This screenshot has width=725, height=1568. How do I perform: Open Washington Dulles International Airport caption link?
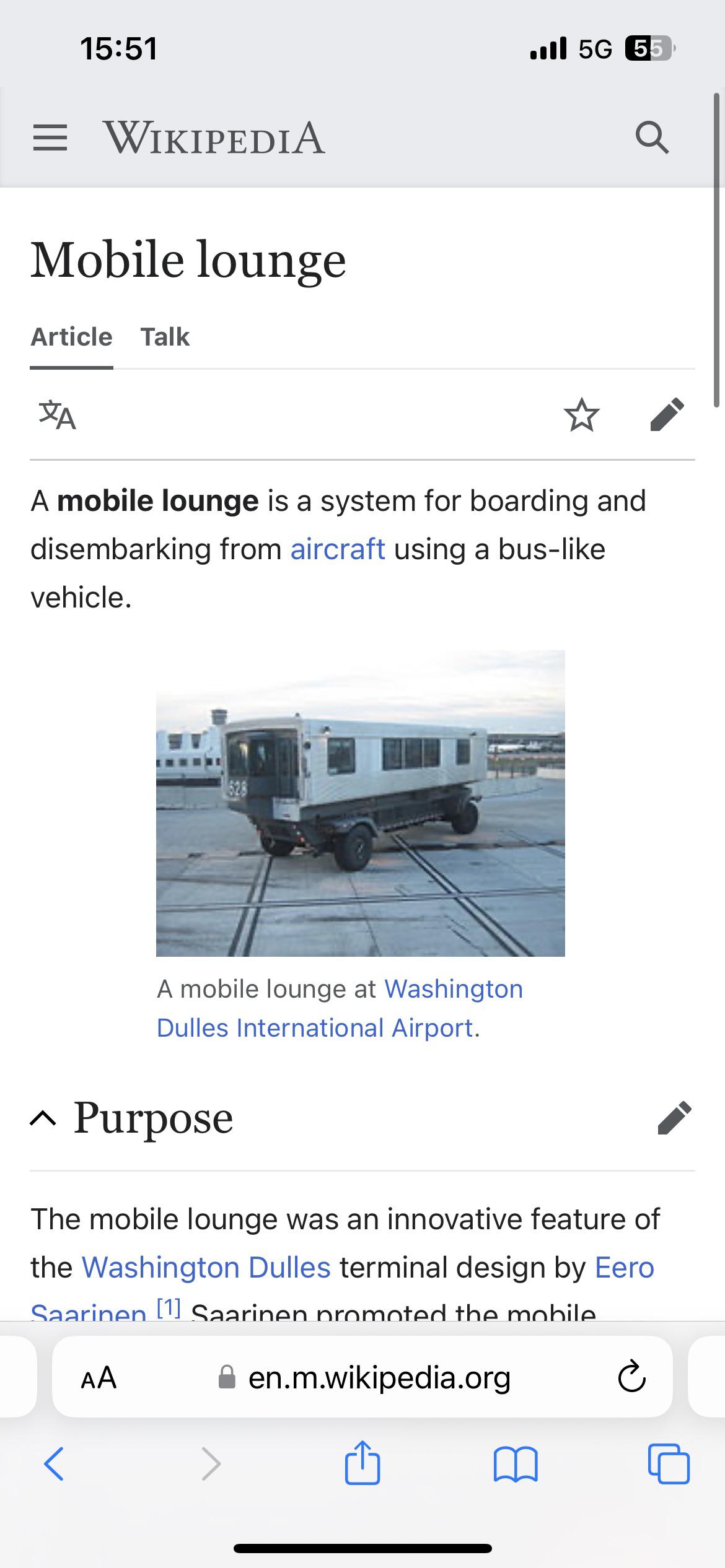point(316,1028)
